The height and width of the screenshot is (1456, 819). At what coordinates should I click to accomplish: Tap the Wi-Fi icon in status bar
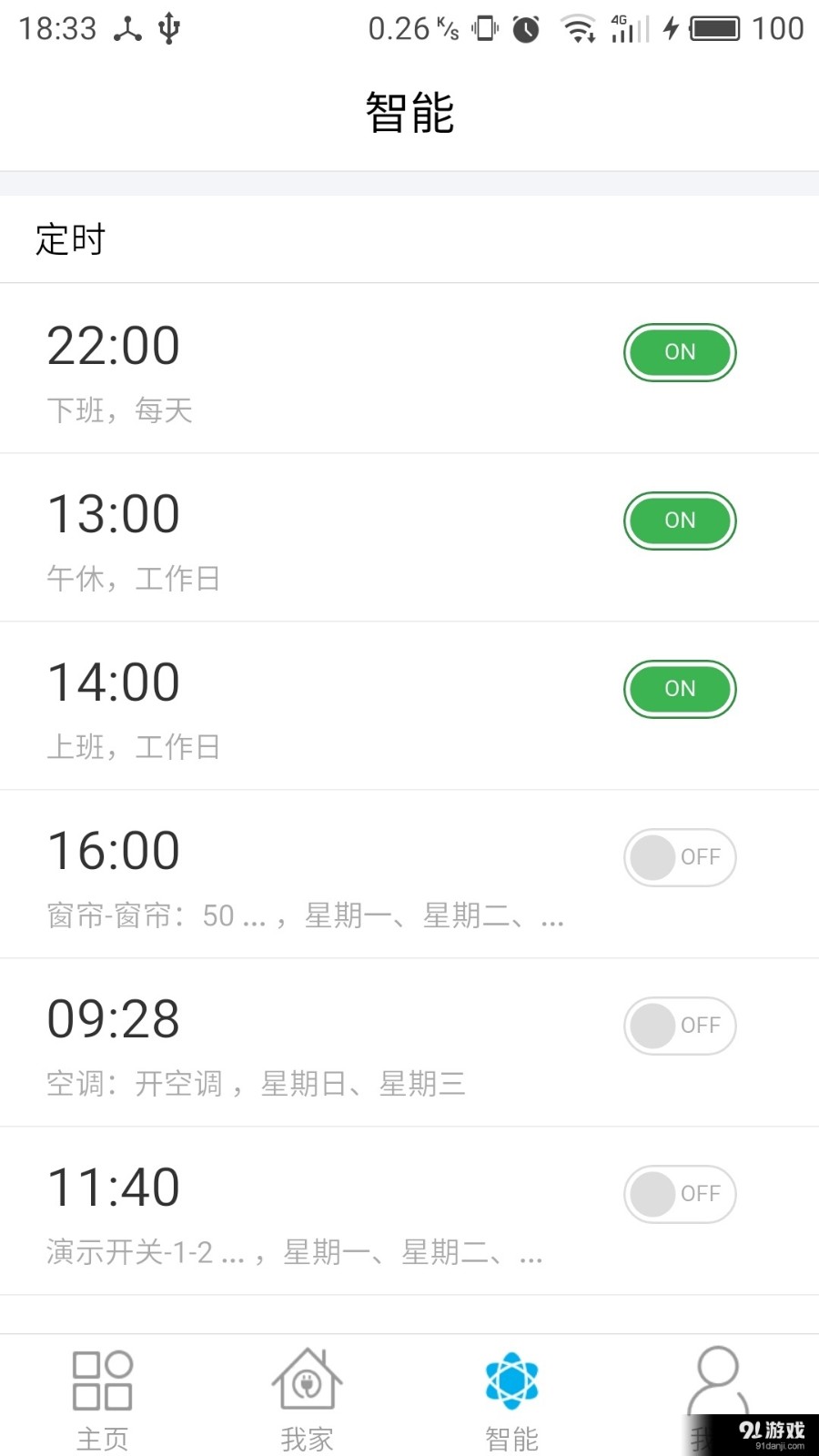coord(580,27)
